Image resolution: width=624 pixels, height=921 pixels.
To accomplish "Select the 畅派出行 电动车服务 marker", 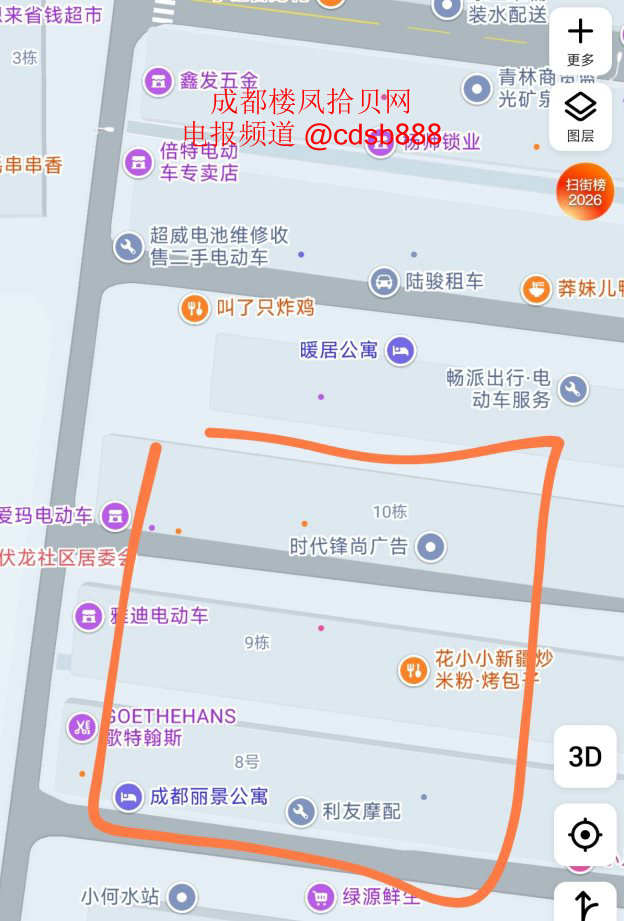I will 573,389.
